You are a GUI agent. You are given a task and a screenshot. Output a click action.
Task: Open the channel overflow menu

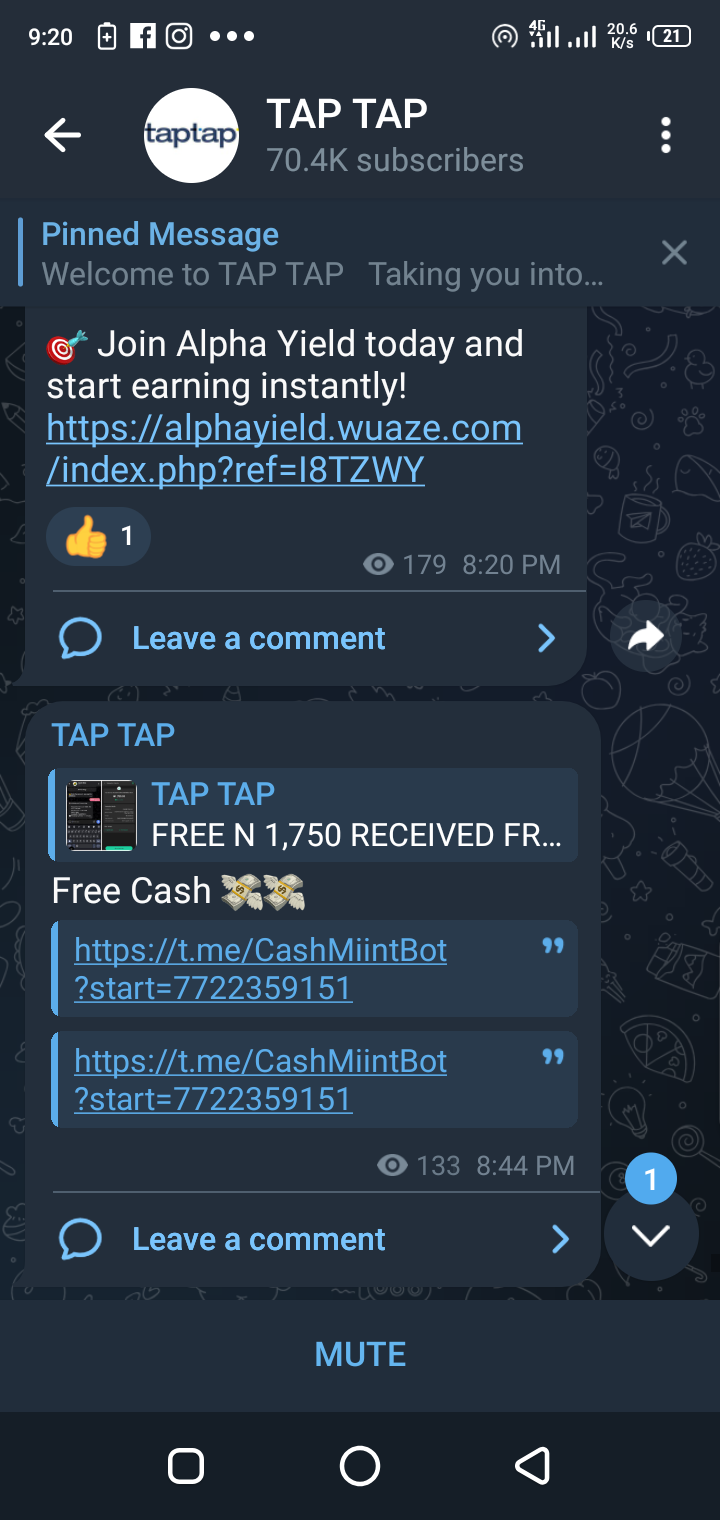(x=665, y=135)
